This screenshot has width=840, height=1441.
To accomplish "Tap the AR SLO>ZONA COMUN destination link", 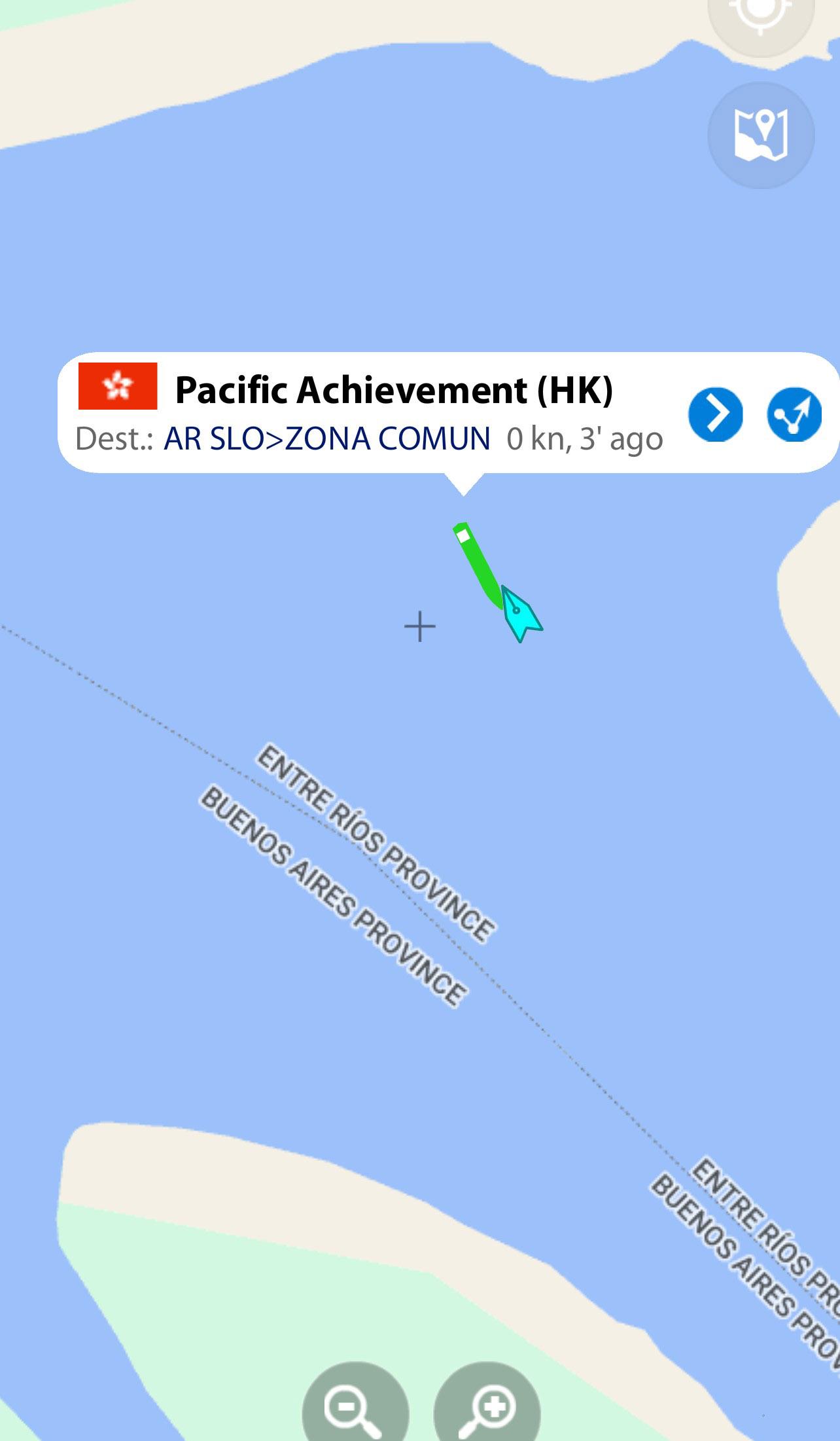I will point(326,439).
